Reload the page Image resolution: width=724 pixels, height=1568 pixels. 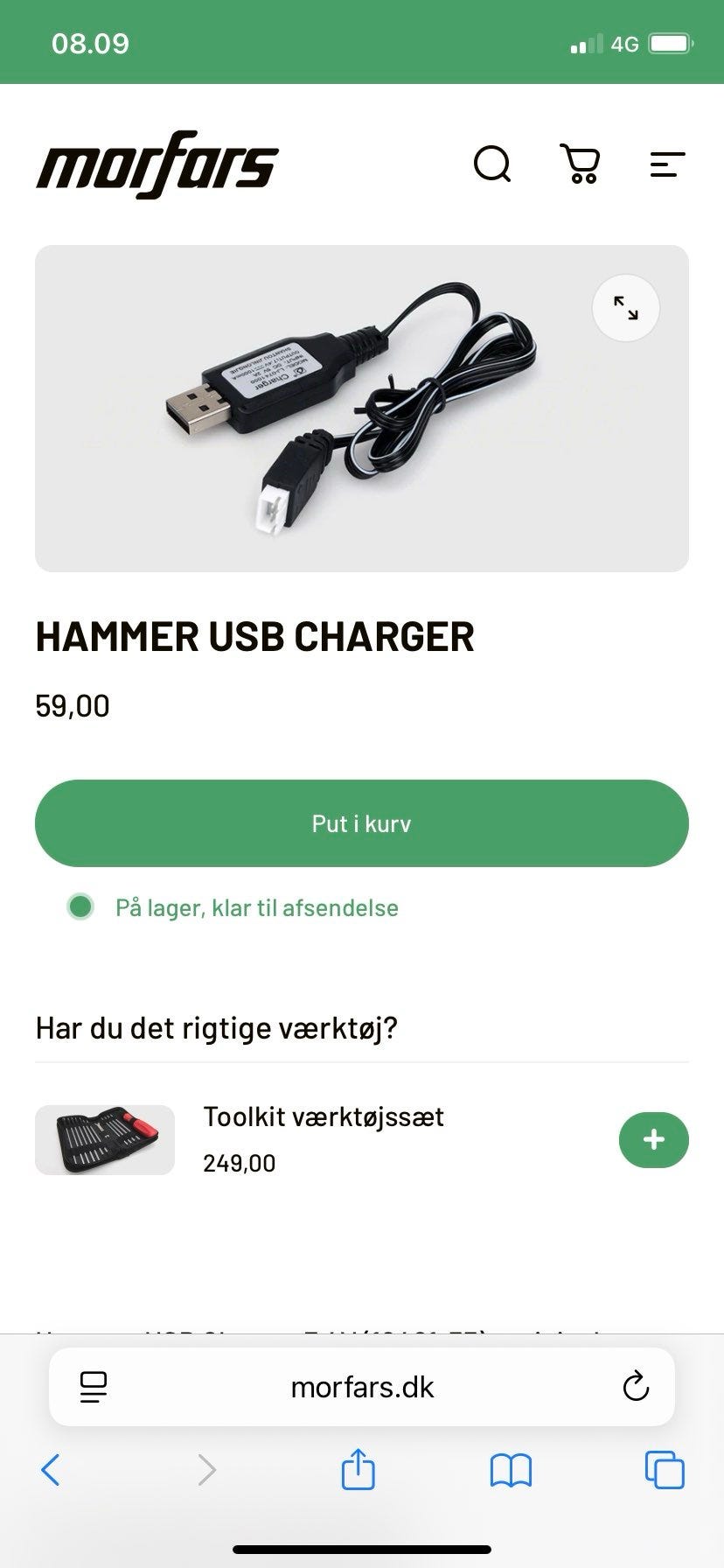coord(636,1387)
